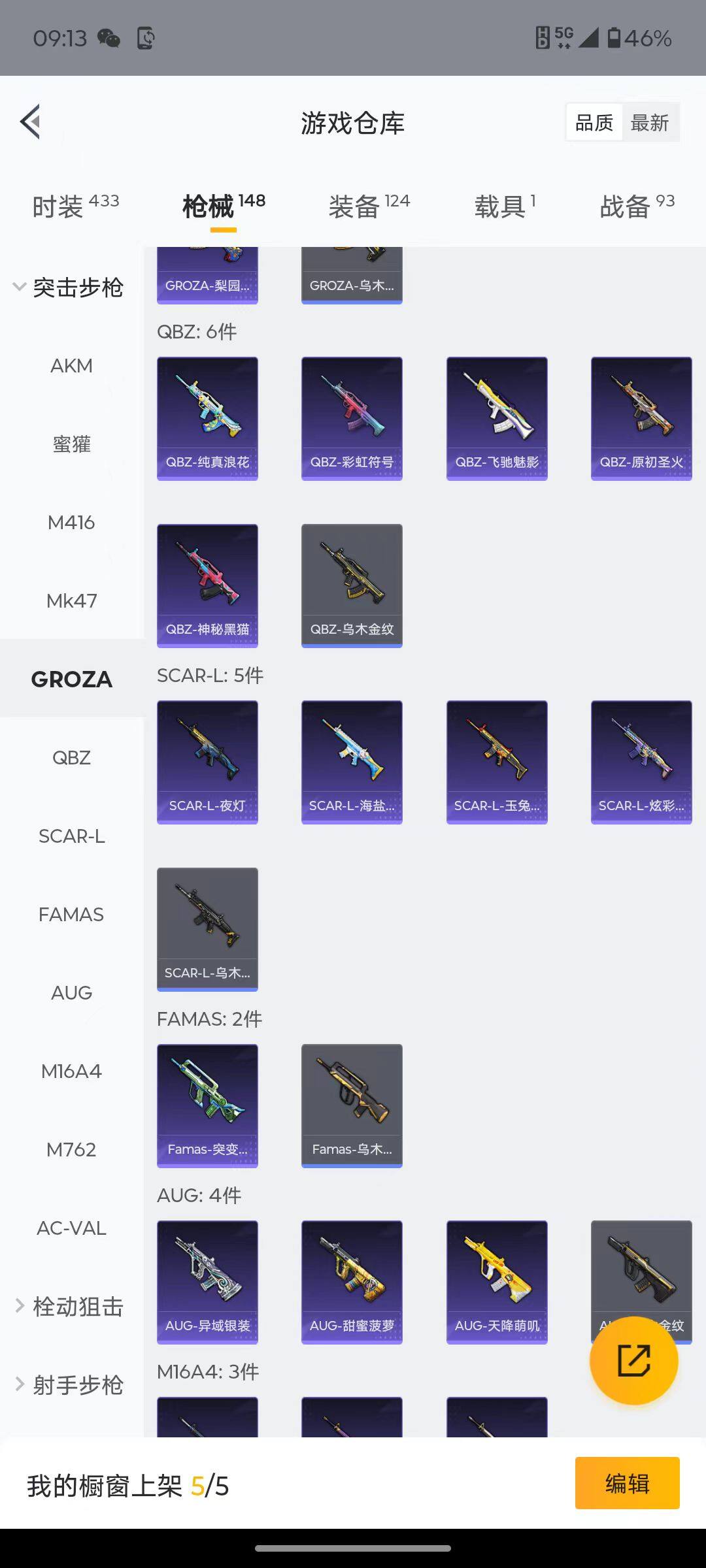The height and width of the screenshot is (1568, 706).
Task: View the QBZ-乌木金纹 skin
Action: pos(352,585)
